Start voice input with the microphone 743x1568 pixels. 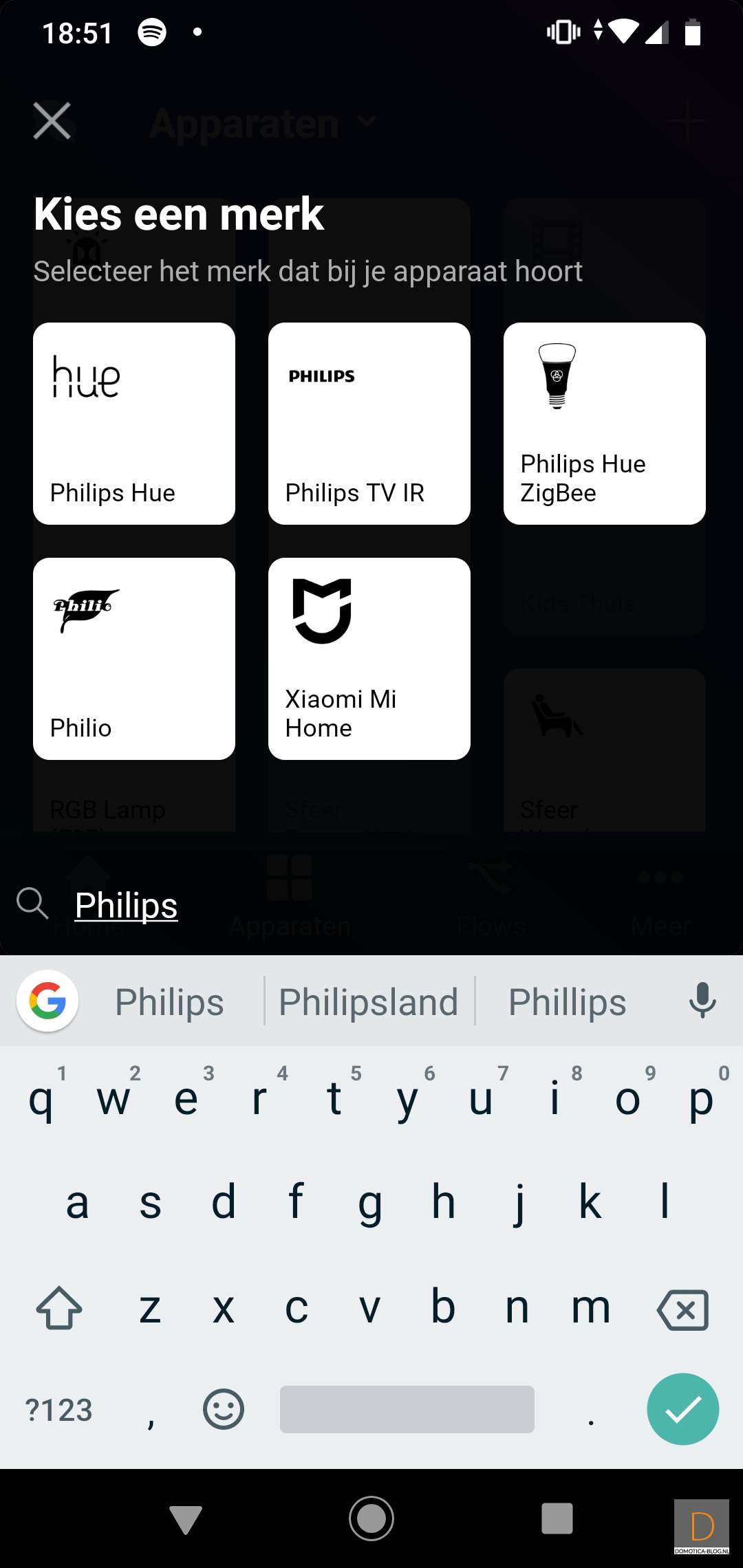pos(702,1001)
